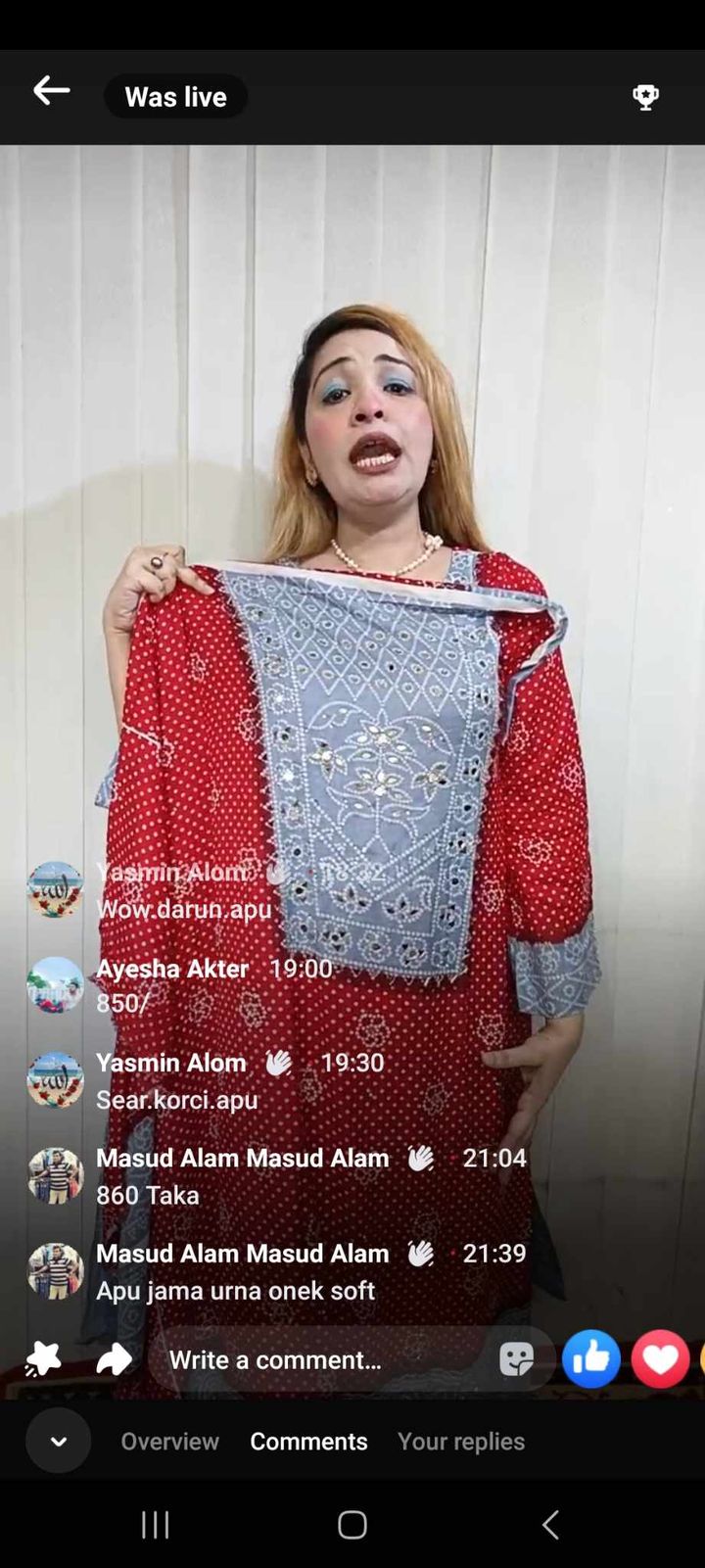Send a heart love reaction
The height and width of the screenshot is (1568, 705).
660,1358
